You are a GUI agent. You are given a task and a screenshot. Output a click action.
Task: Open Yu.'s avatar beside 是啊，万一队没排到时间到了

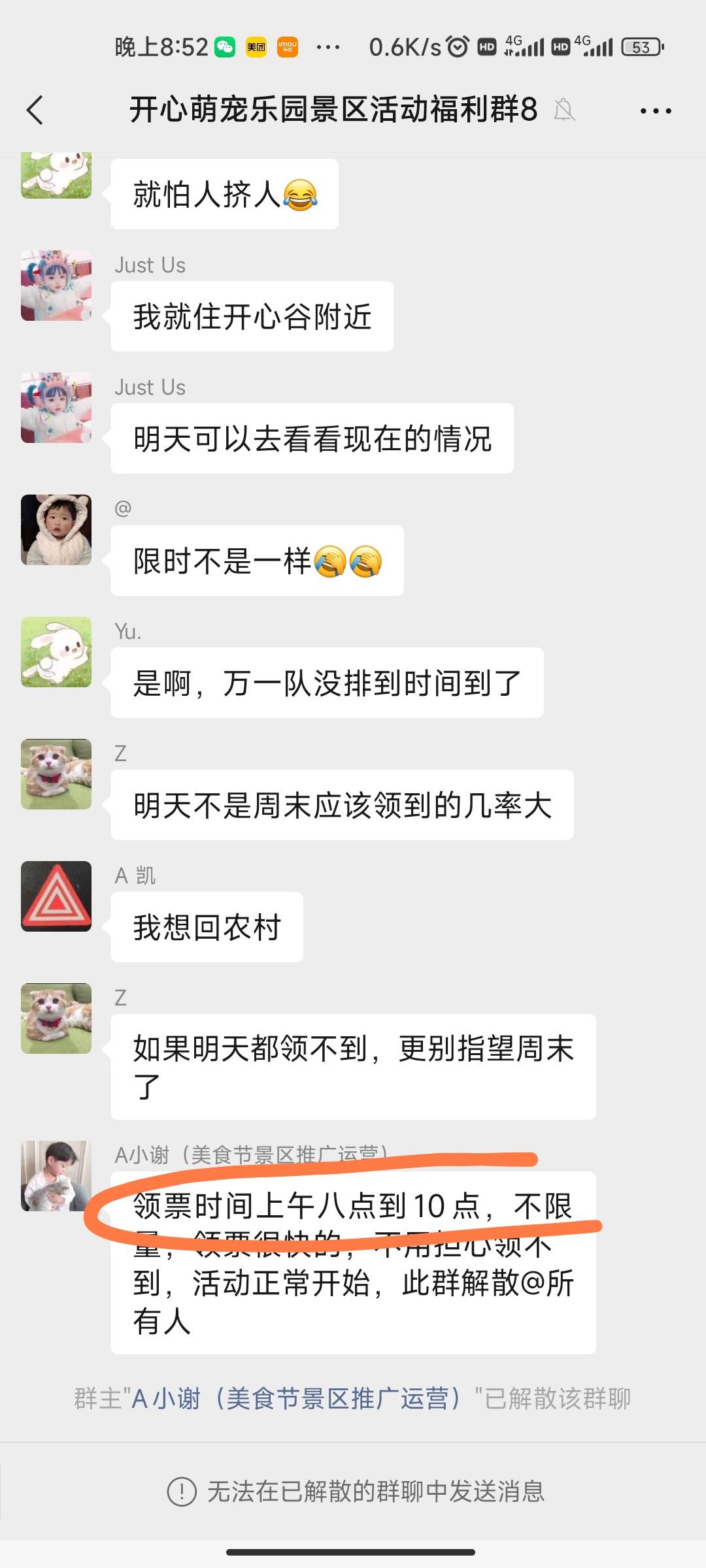point(56,652)
